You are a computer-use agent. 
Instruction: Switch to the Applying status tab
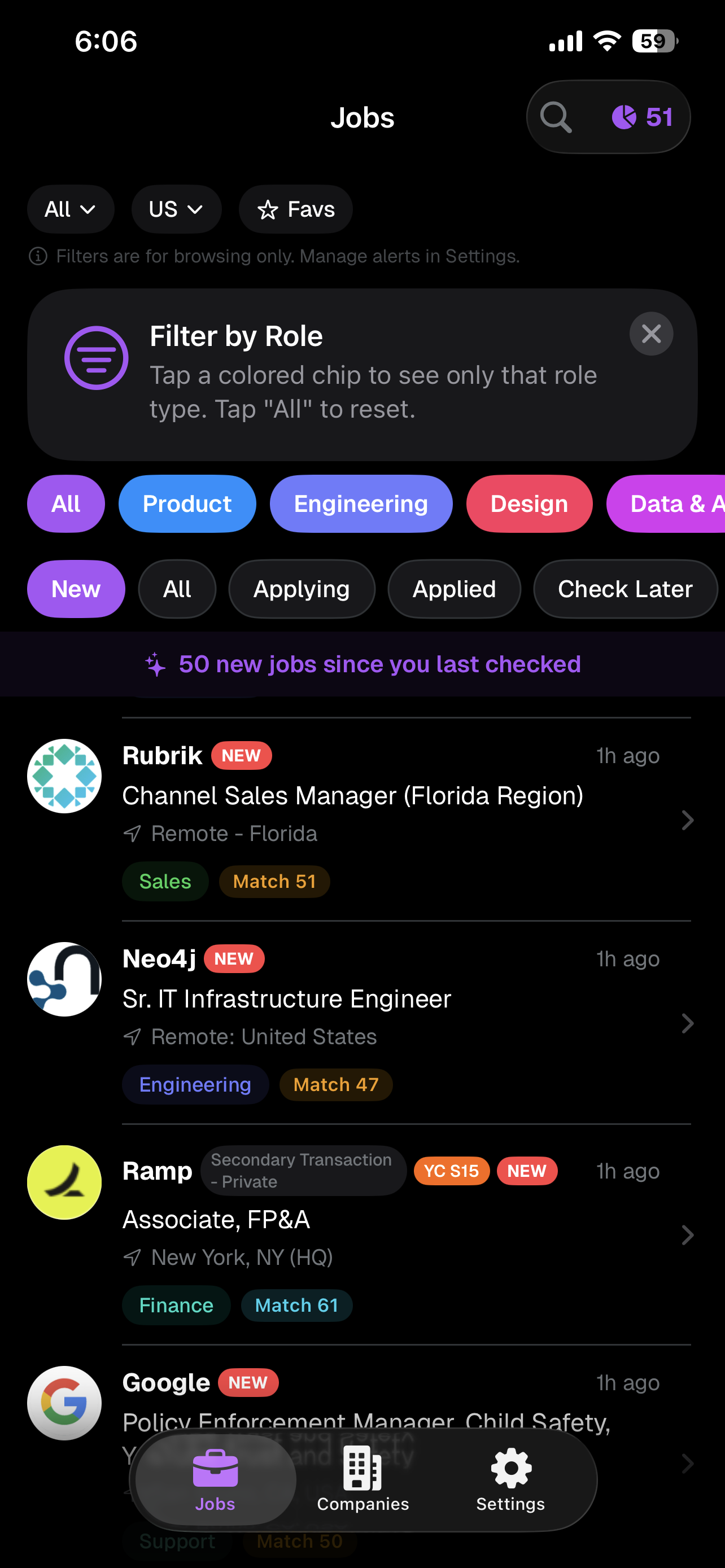[302, 589]
